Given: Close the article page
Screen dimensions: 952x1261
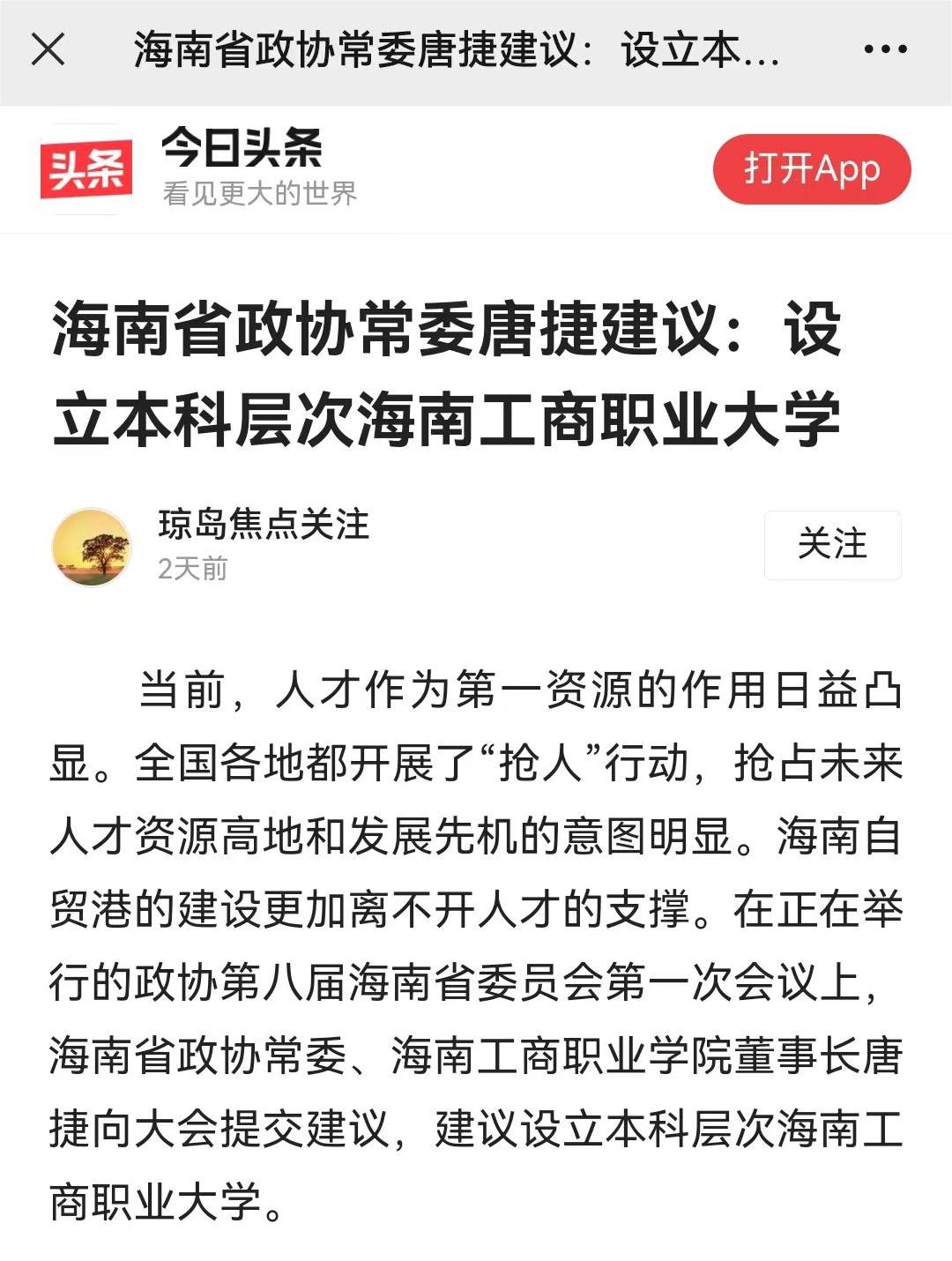Looking at the screenshot, I should (48, 49).
